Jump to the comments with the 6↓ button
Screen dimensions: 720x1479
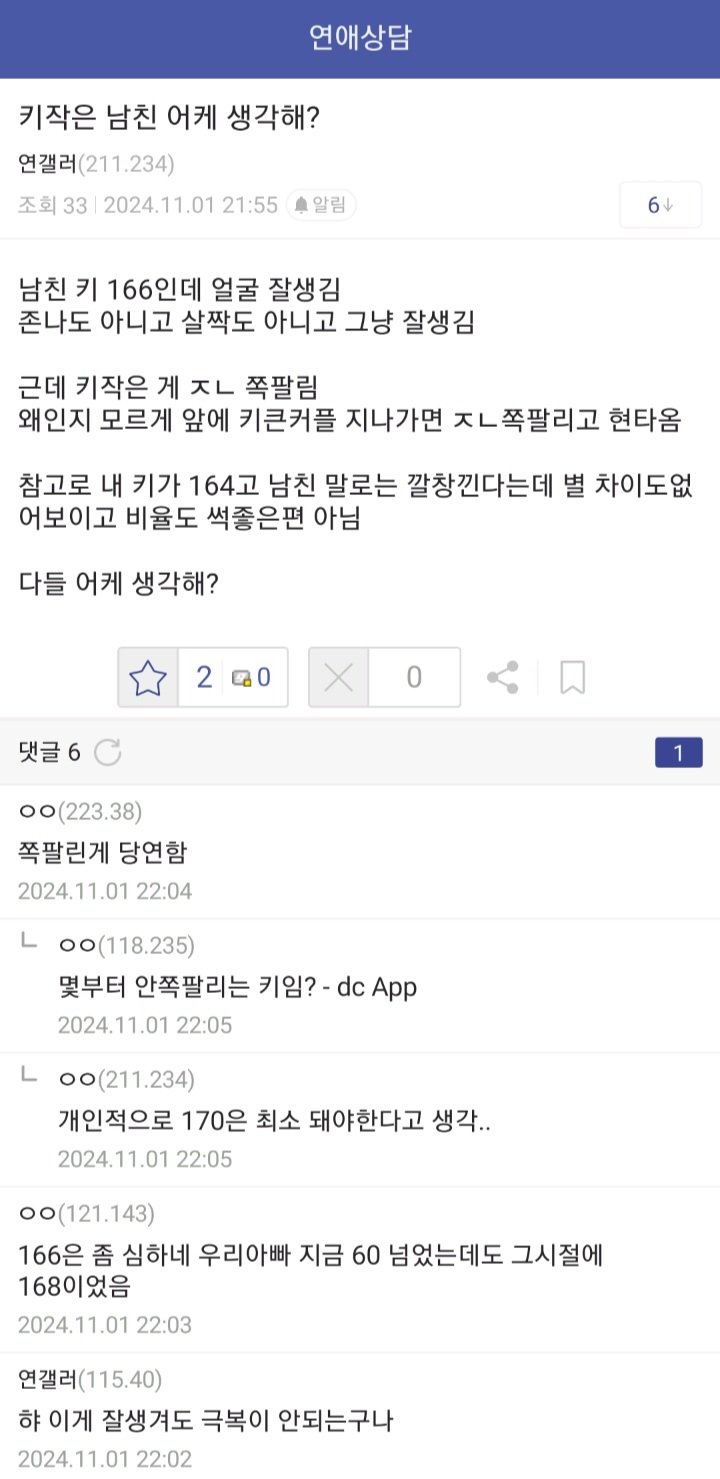(660, 205)
